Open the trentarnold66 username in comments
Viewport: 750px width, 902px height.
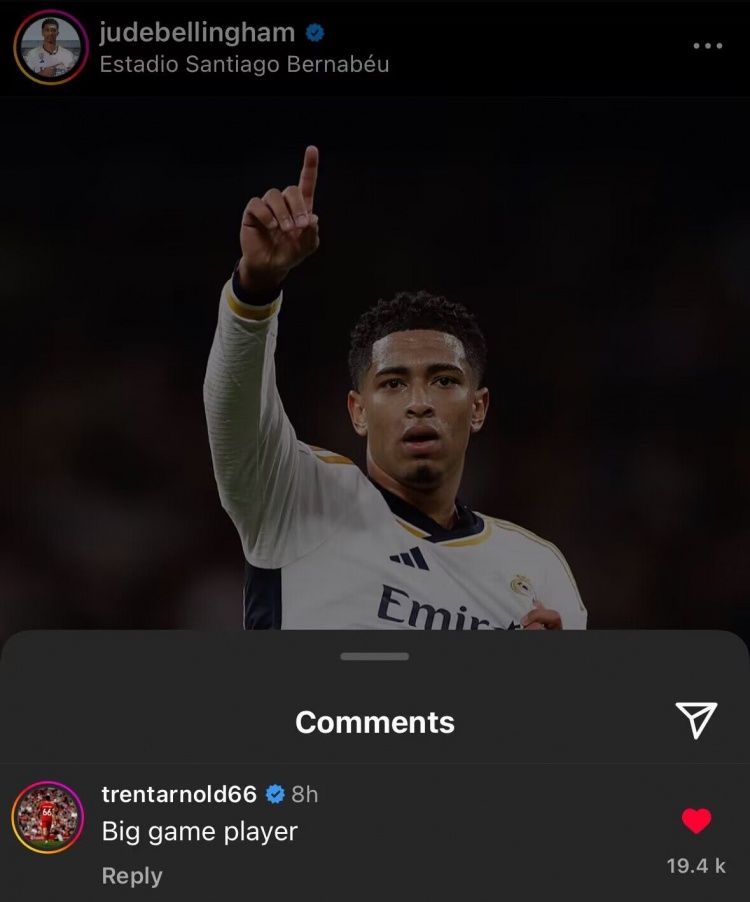click(179, 794)
